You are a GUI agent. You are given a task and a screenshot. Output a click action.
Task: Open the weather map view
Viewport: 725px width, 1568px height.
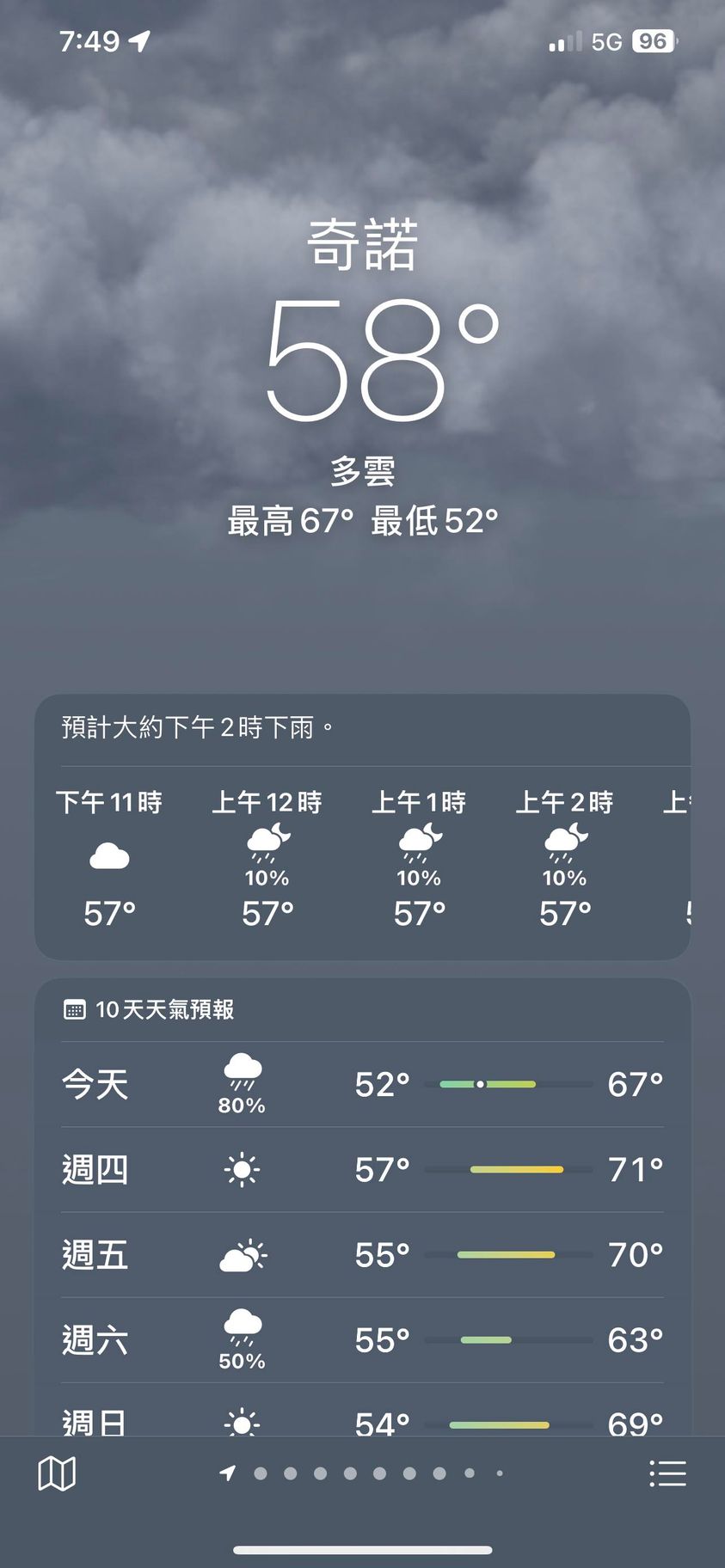point(57,1473)
